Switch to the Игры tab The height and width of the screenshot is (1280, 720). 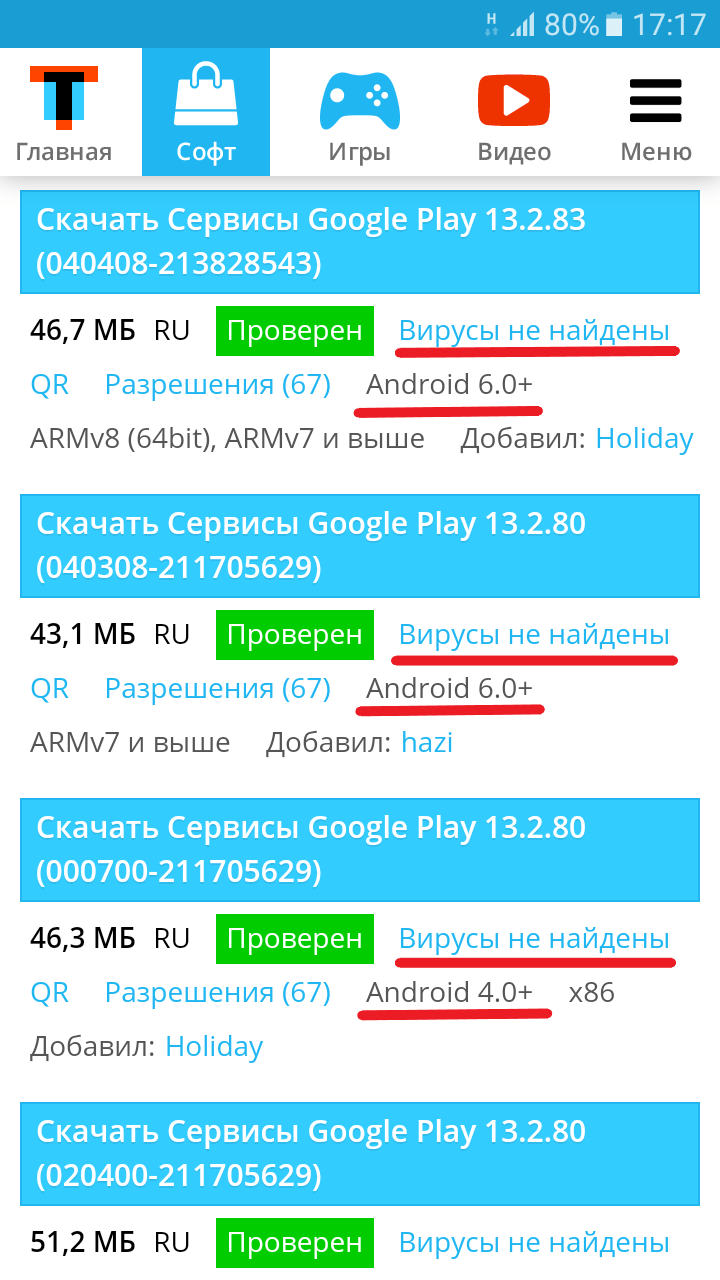(x=359, y=112)
